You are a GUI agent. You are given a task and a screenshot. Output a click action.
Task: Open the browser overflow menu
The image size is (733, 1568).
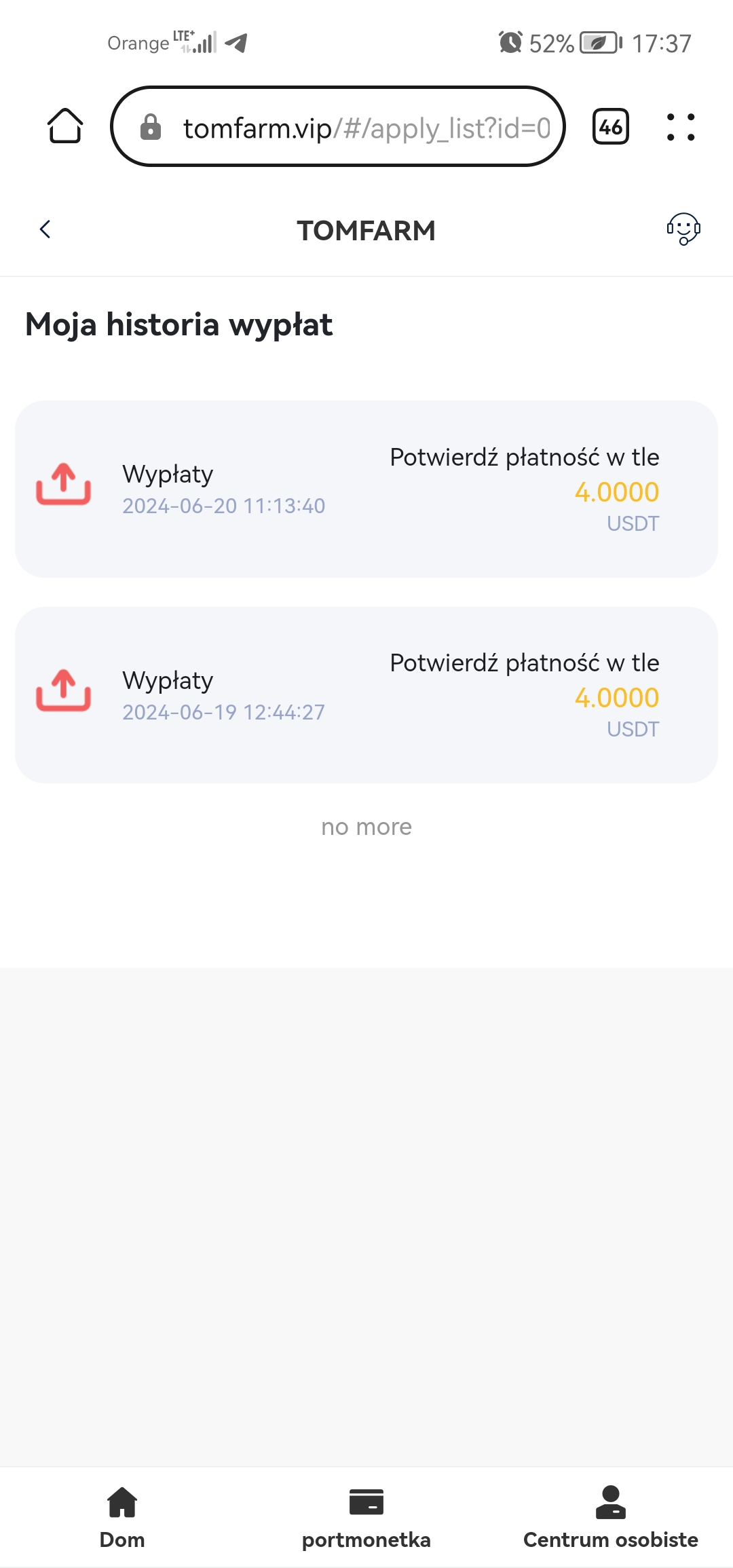pos(681,126)
